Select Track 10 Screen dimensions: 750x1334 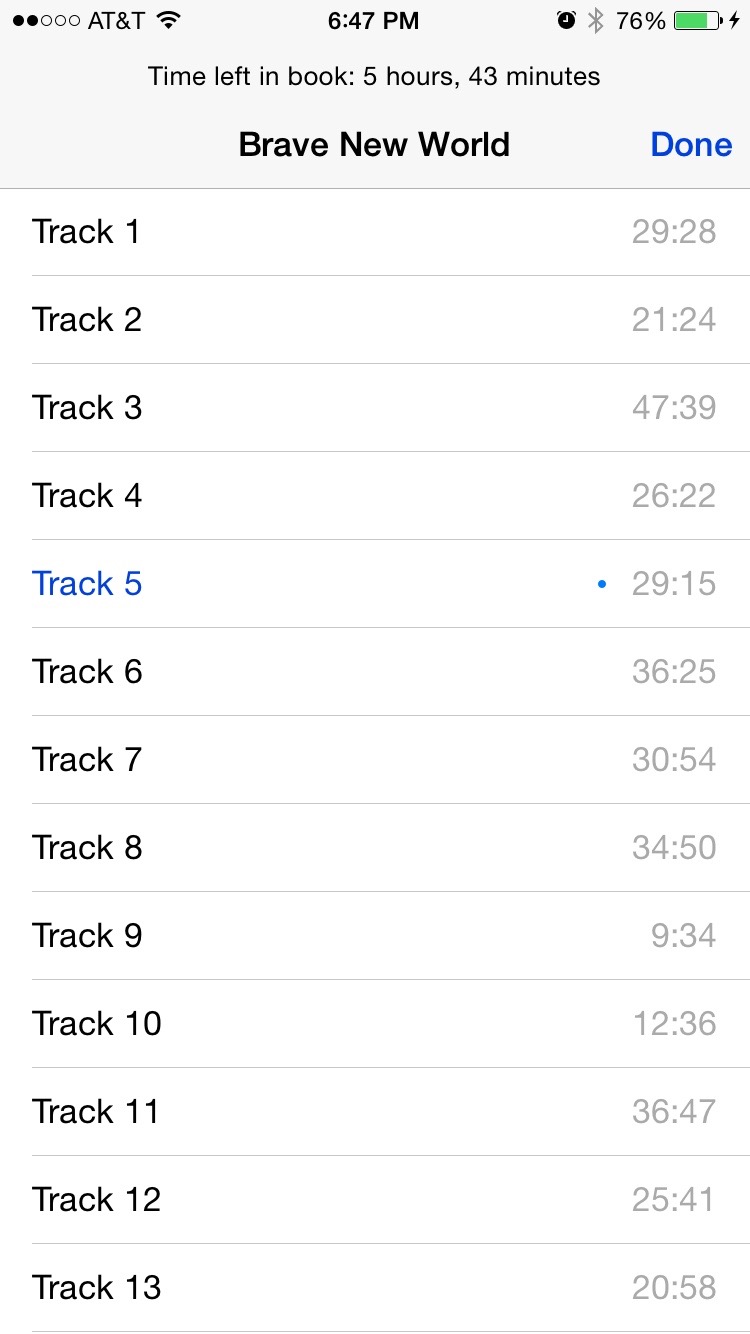point(375,1024)
